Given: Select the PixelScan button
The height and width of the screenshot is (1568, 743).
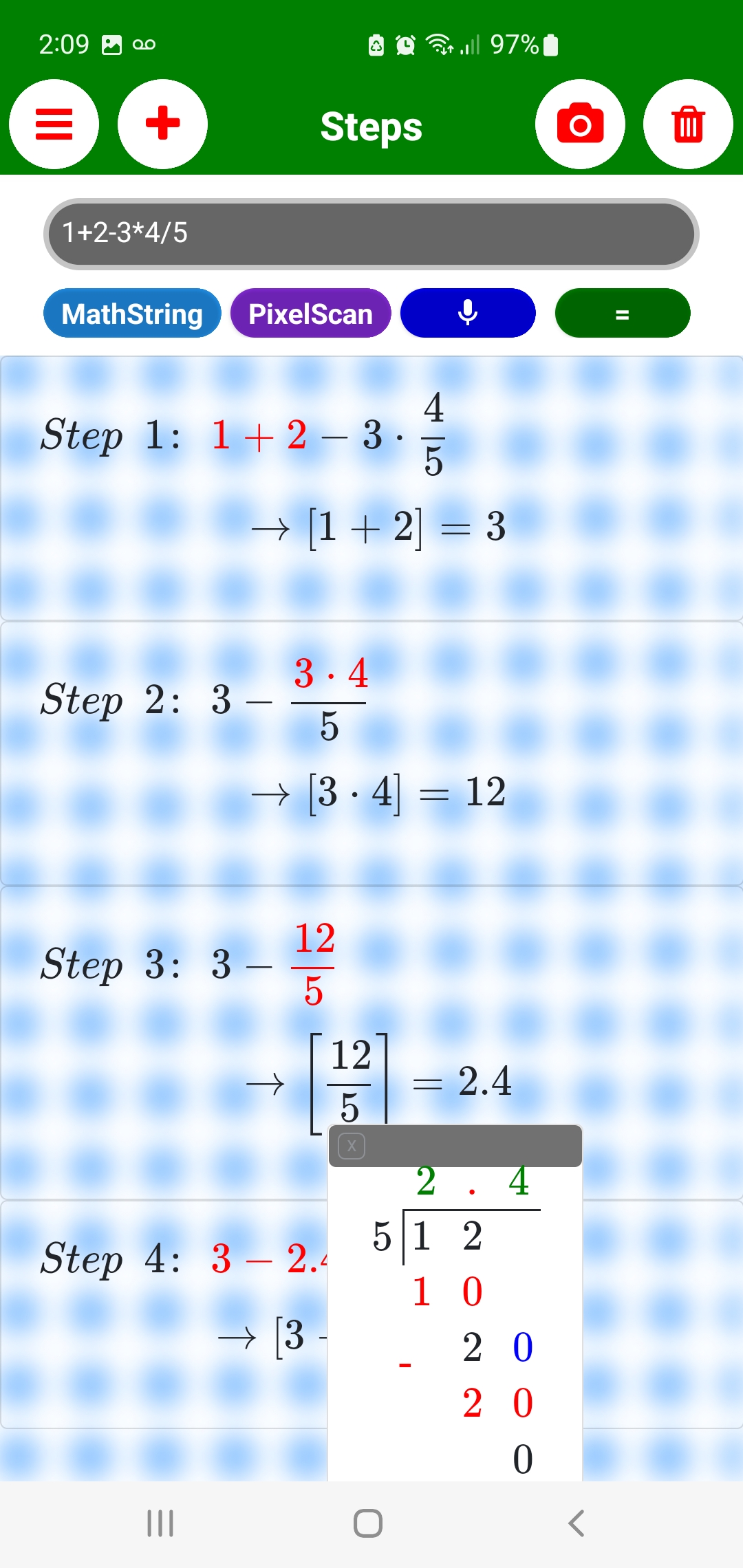Looking at the screenshot, I should pos(310,314).
